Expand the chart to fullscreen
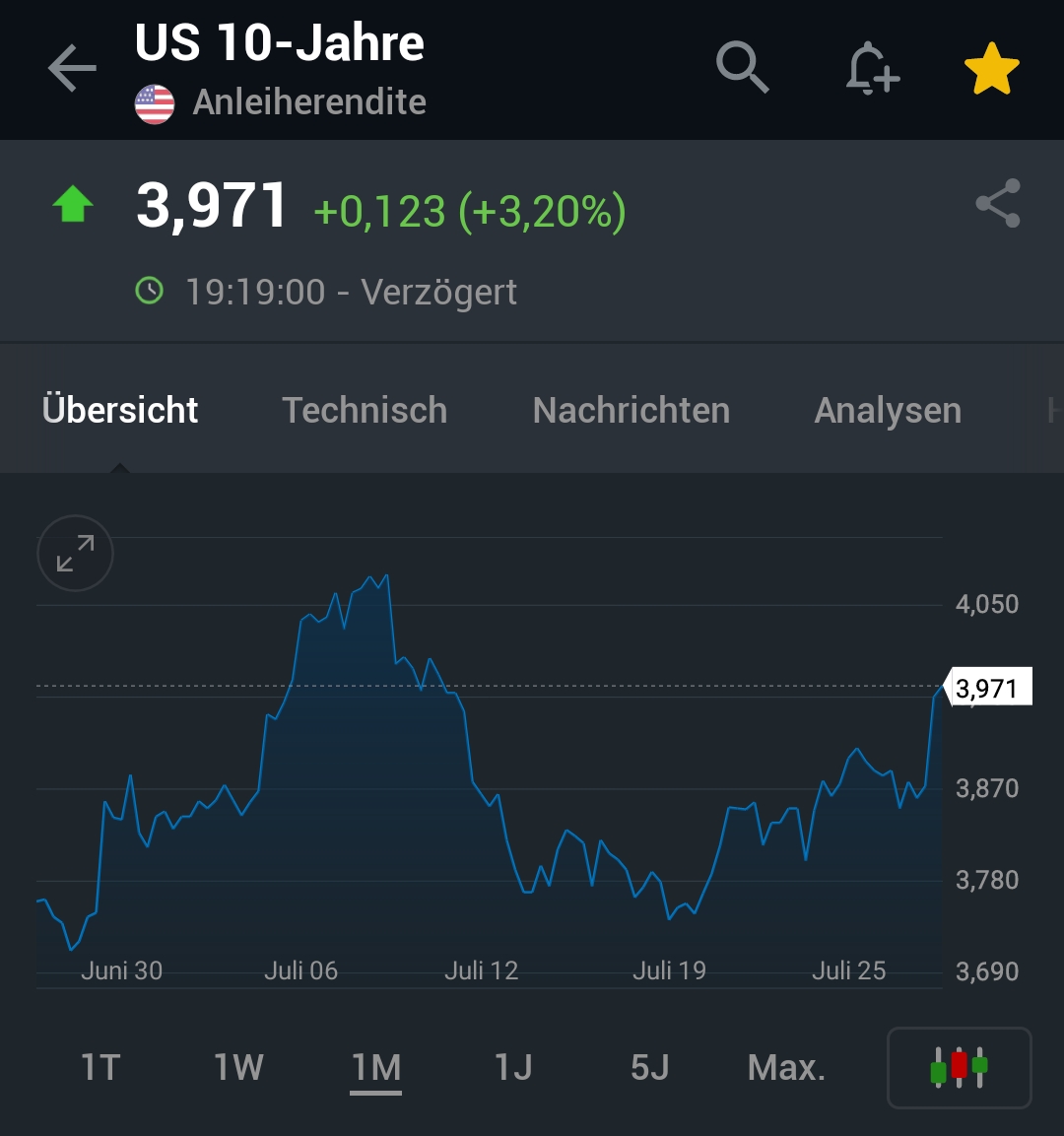This screenshot has height=1136, width=1064. pos(75,553)
